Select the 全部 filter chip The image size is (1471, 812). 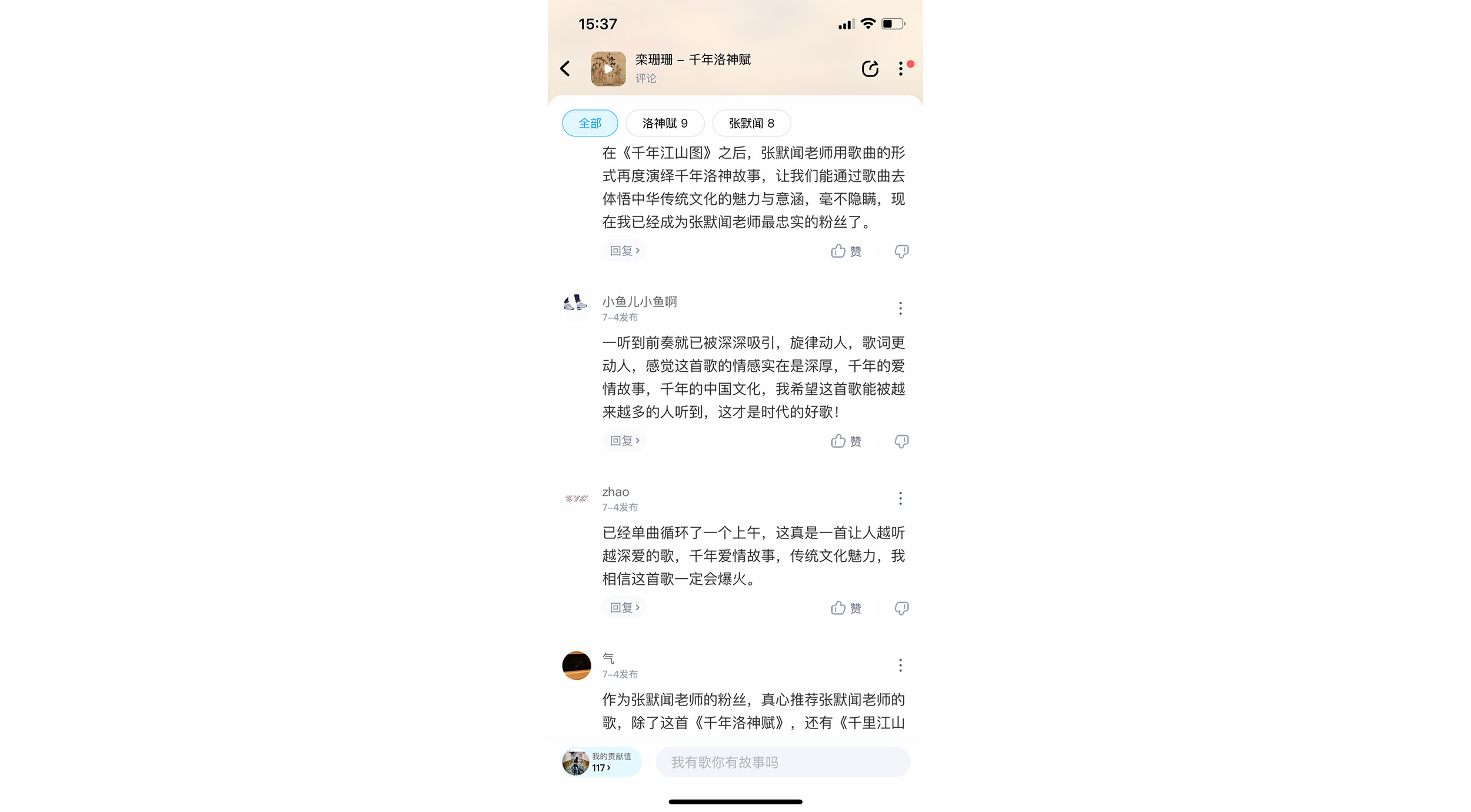pos(590,124)
